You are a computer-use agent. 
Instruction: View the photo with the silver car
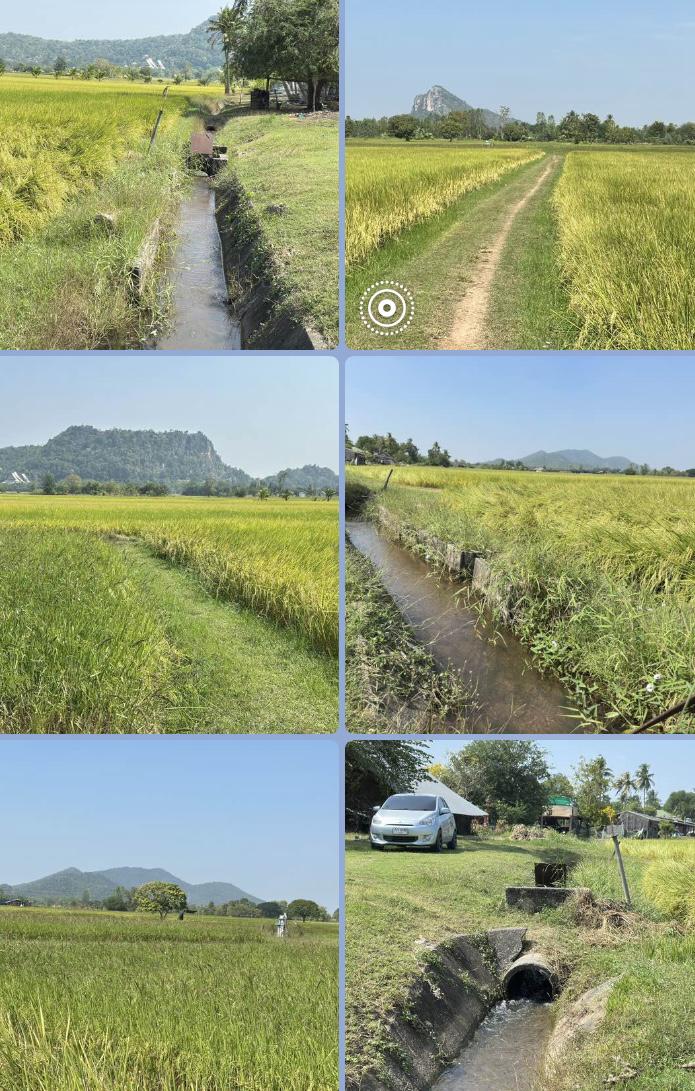[x=520, y=915]
